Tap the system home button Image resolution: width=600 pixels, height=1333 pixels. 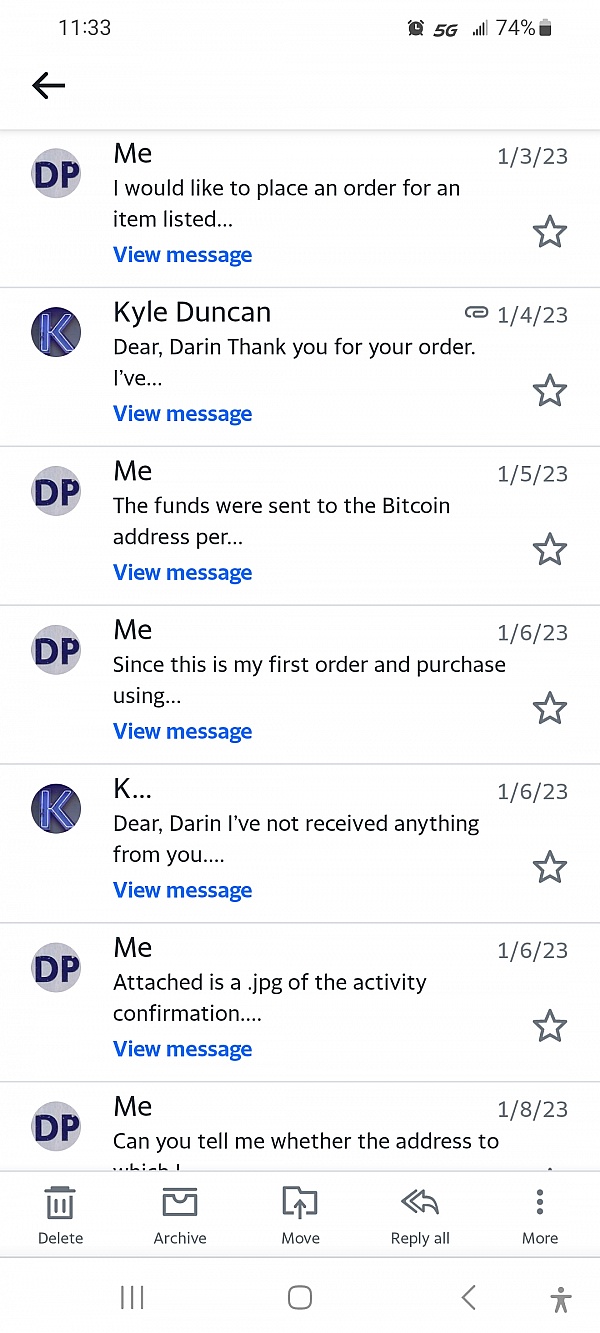300,1298
